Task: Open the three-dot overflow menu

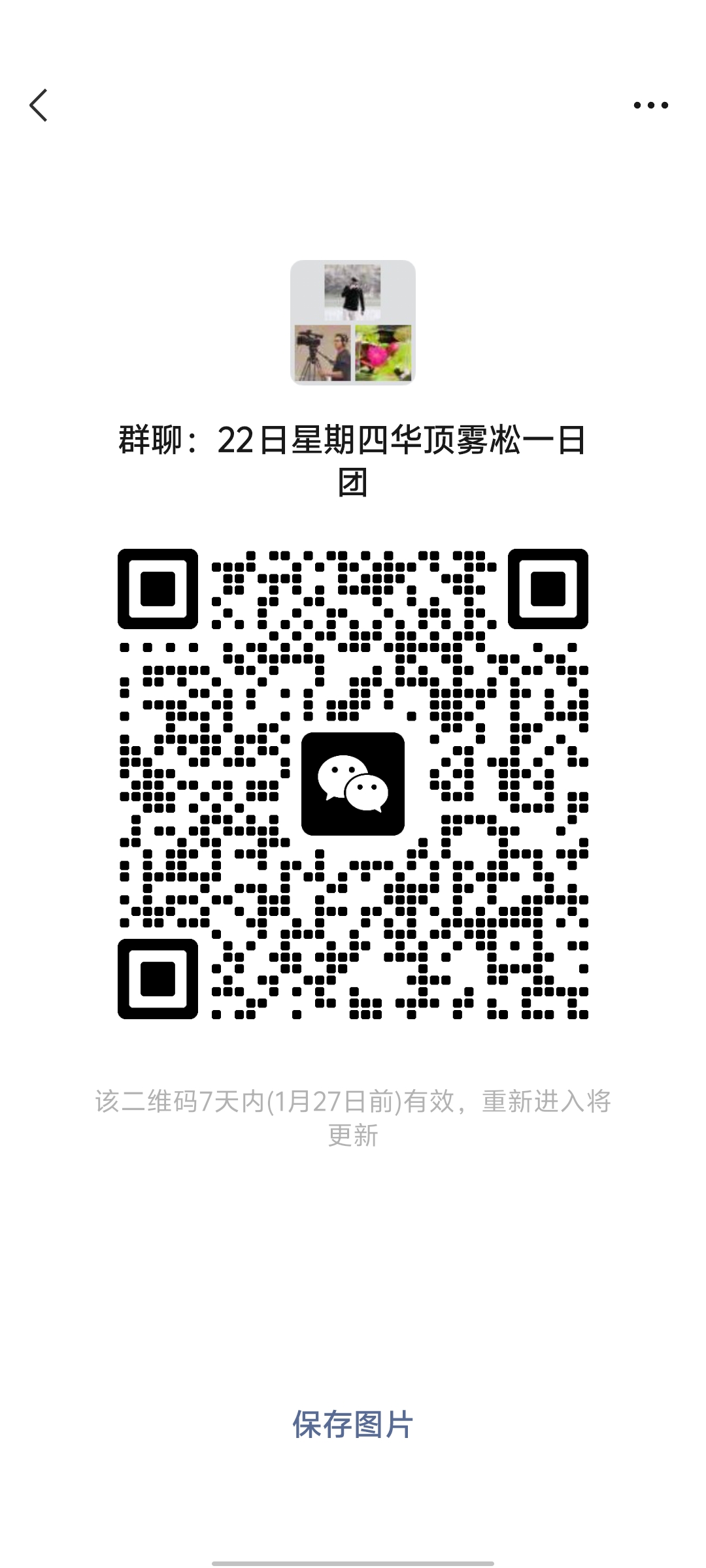Action: [650, 105]
